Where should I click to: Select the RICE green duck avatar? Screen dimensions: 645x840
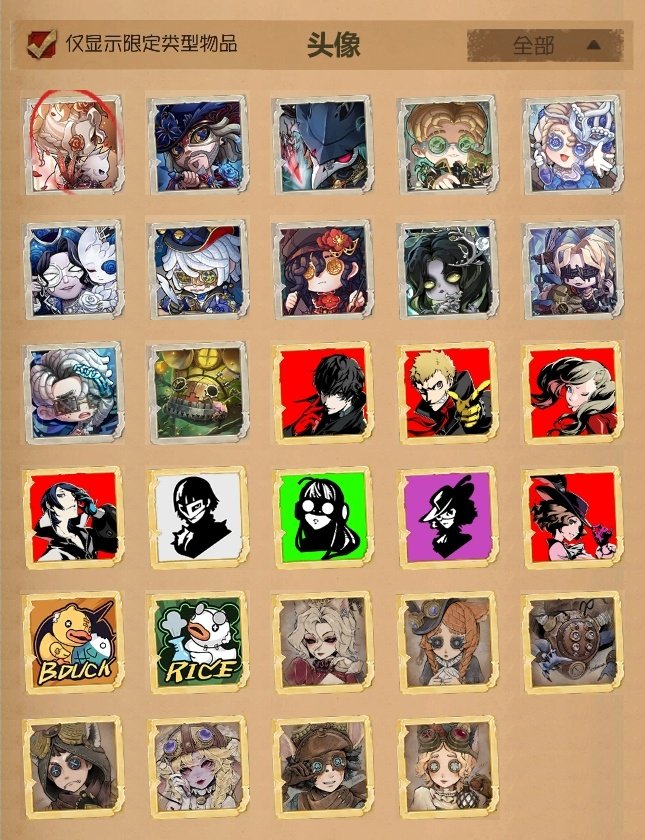pyautogui.click(x=196, y=640)
